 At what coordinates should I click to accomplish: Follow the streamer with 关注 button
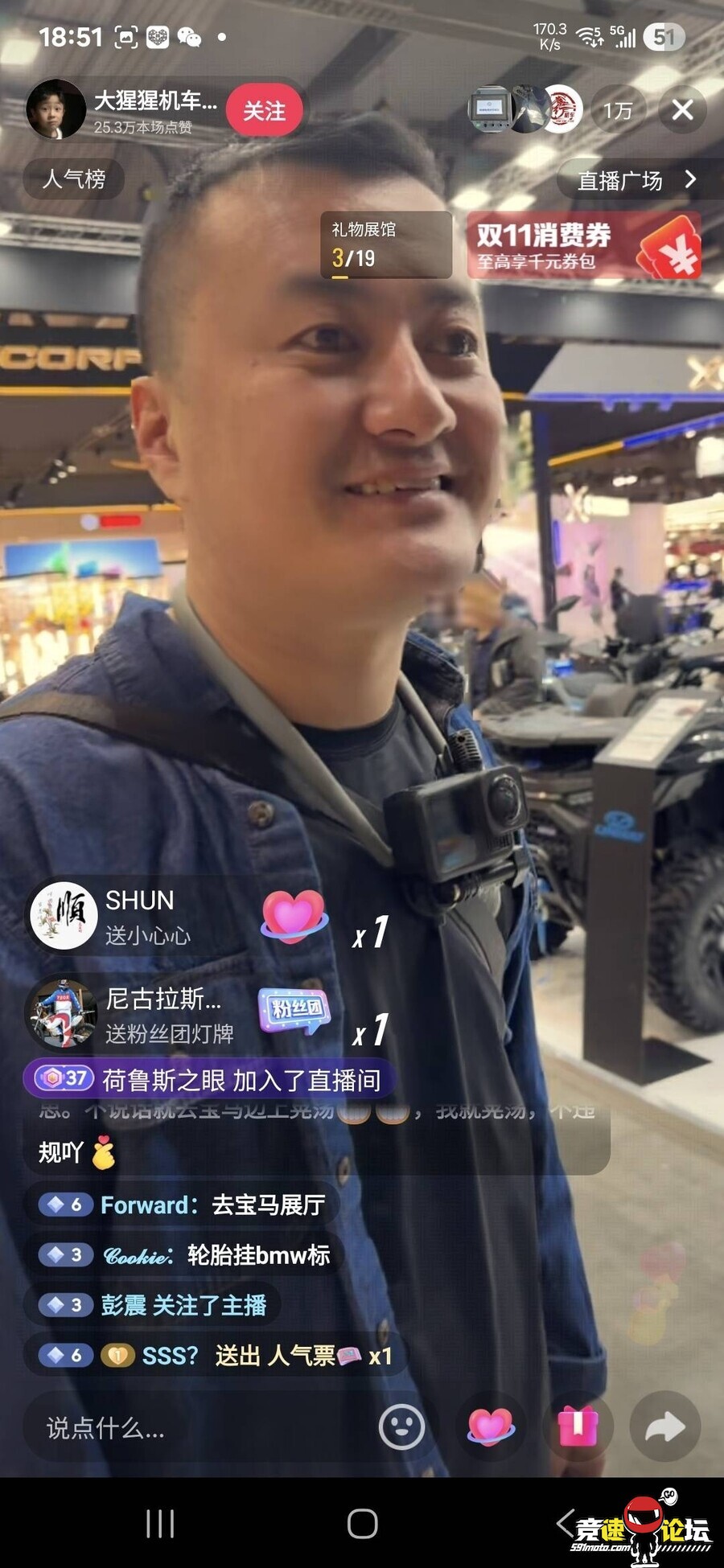click(264, 110)
